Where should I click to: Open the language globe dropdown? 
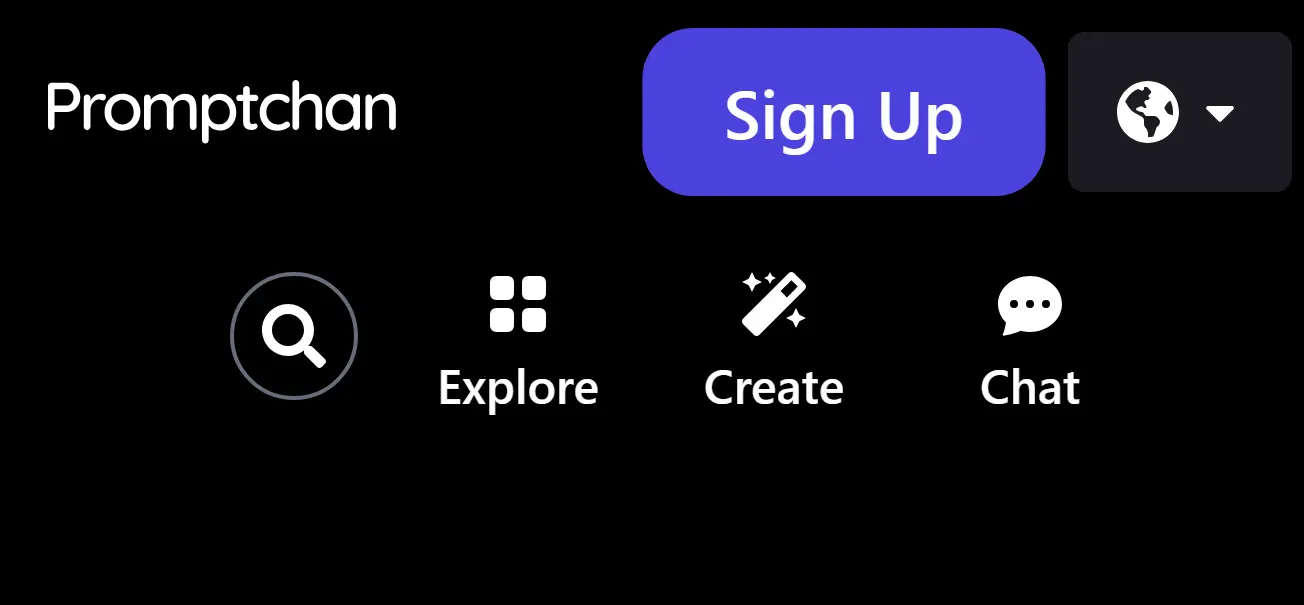click(1179, 113)
